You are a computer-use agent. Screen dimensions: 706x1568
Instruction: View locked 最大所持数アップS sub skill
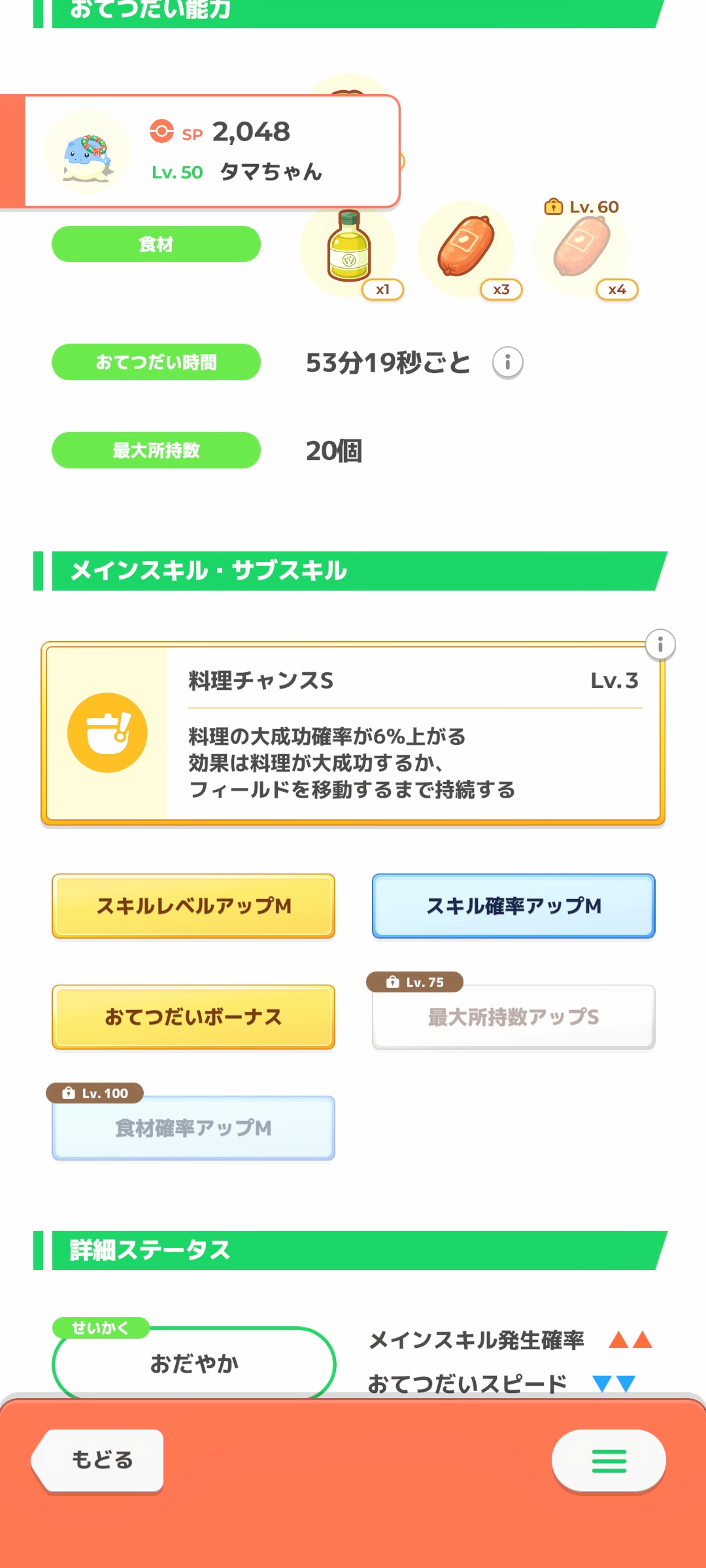[x=514, y=1017]
